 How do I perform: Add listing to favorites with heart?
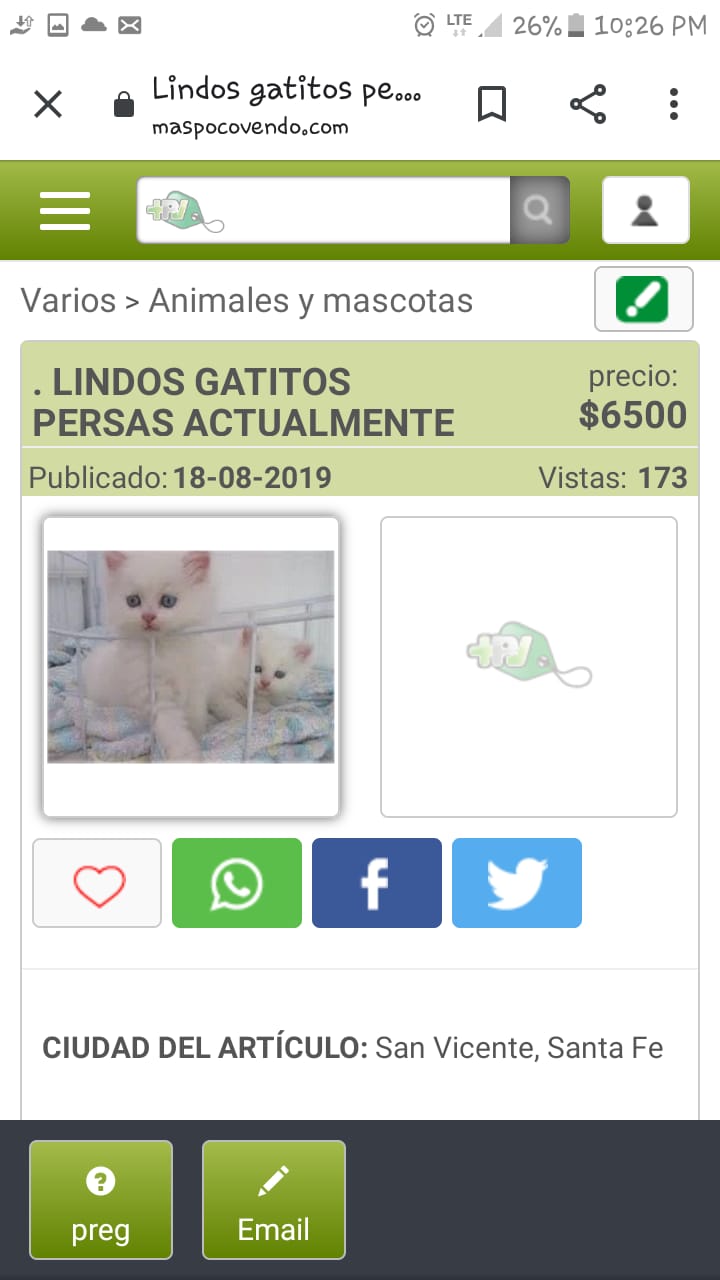tap(98, 883)
